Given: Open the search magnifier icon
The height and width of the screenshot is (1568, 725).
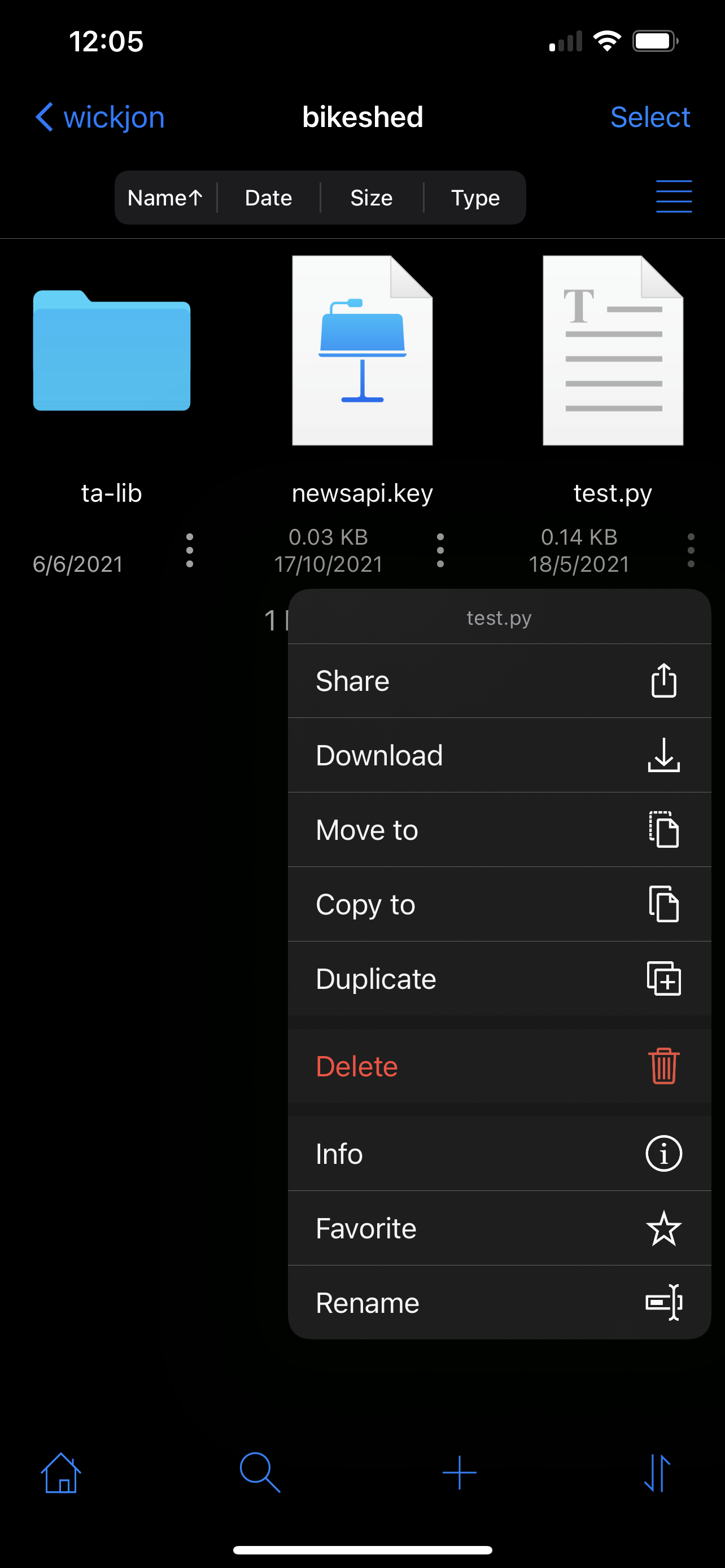Looking at the screenshot, I should (x=260, y=1473).
